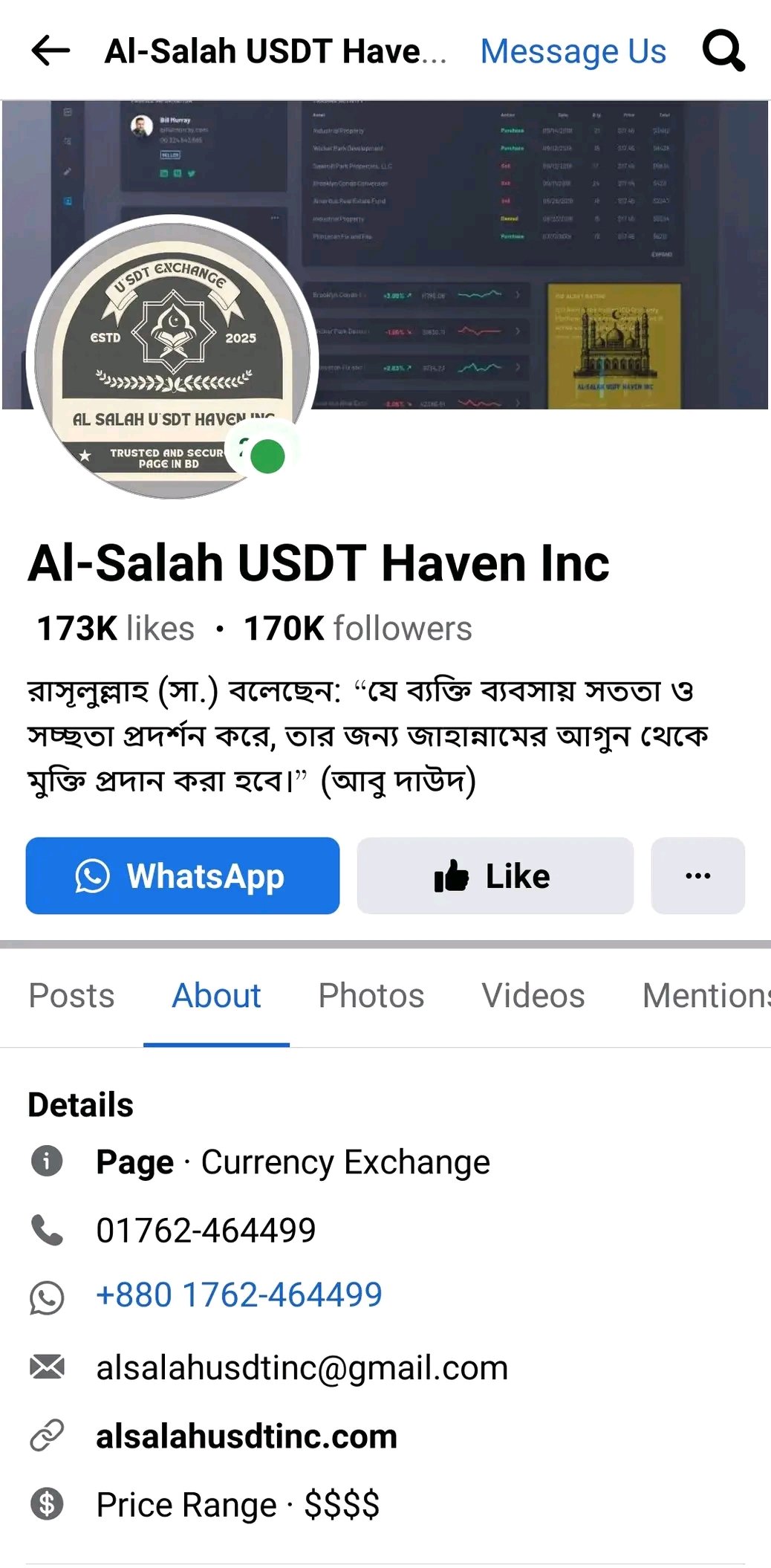Select the About tab

[216, 996]
